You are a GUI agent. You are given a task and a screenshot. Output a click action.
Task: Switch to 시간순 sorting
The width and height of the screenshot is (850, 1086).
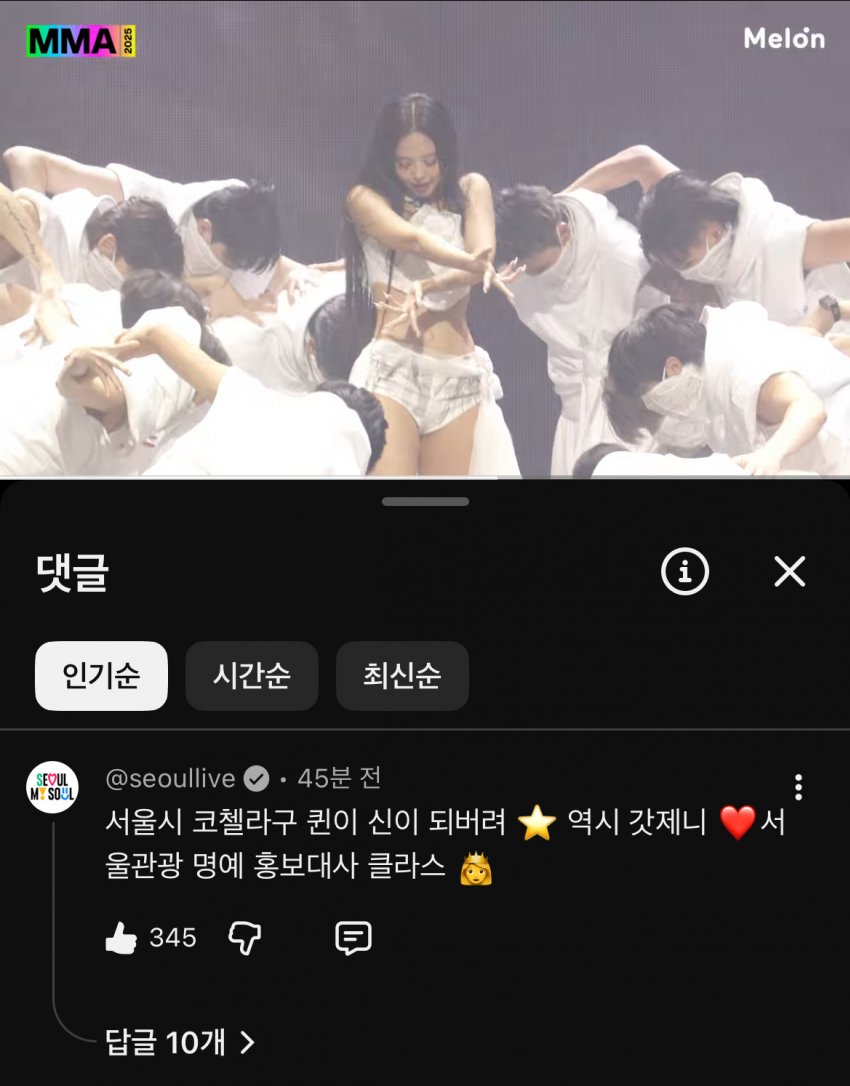coord(252,676)
